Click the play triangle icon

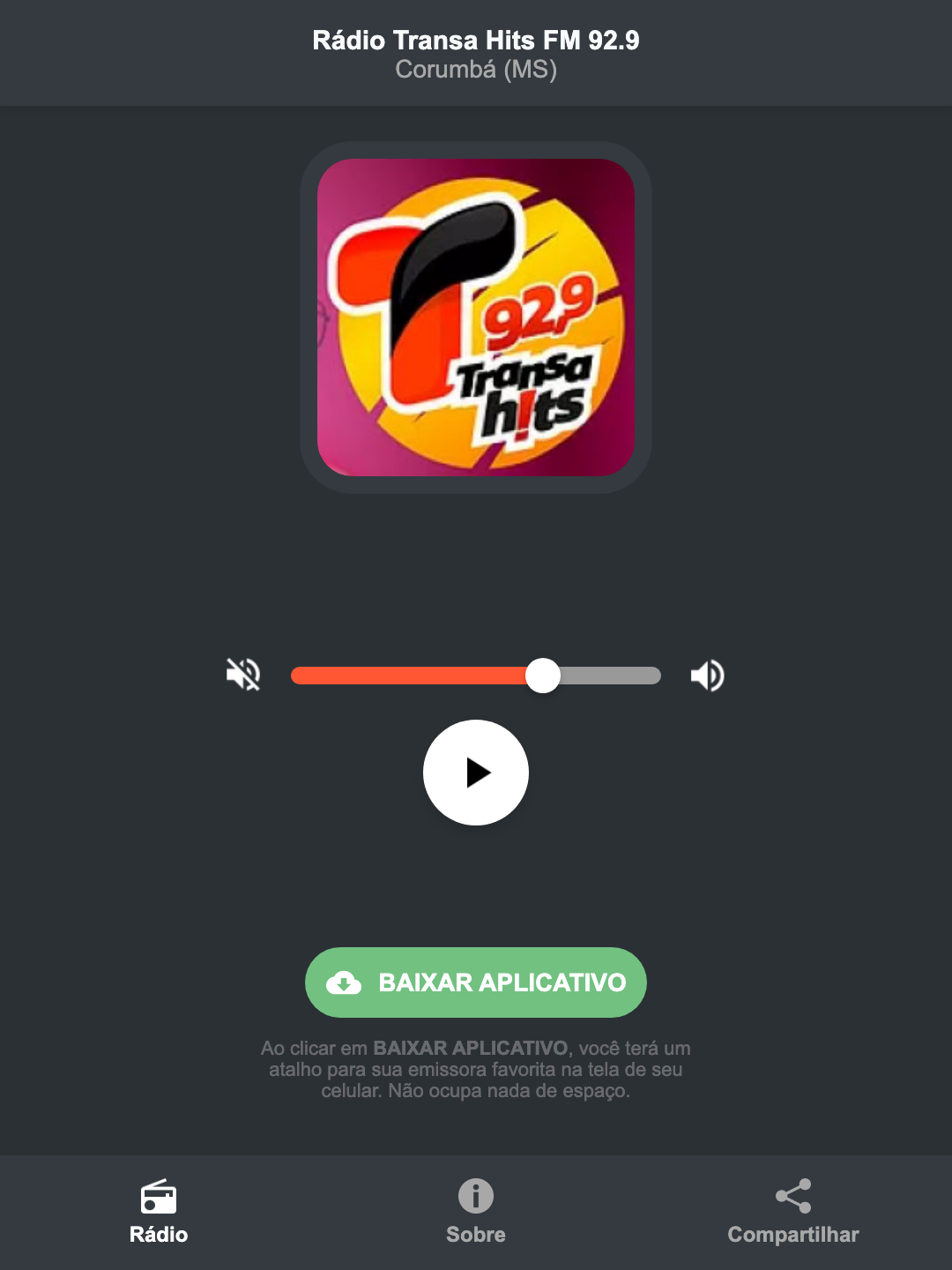[479, 773]
